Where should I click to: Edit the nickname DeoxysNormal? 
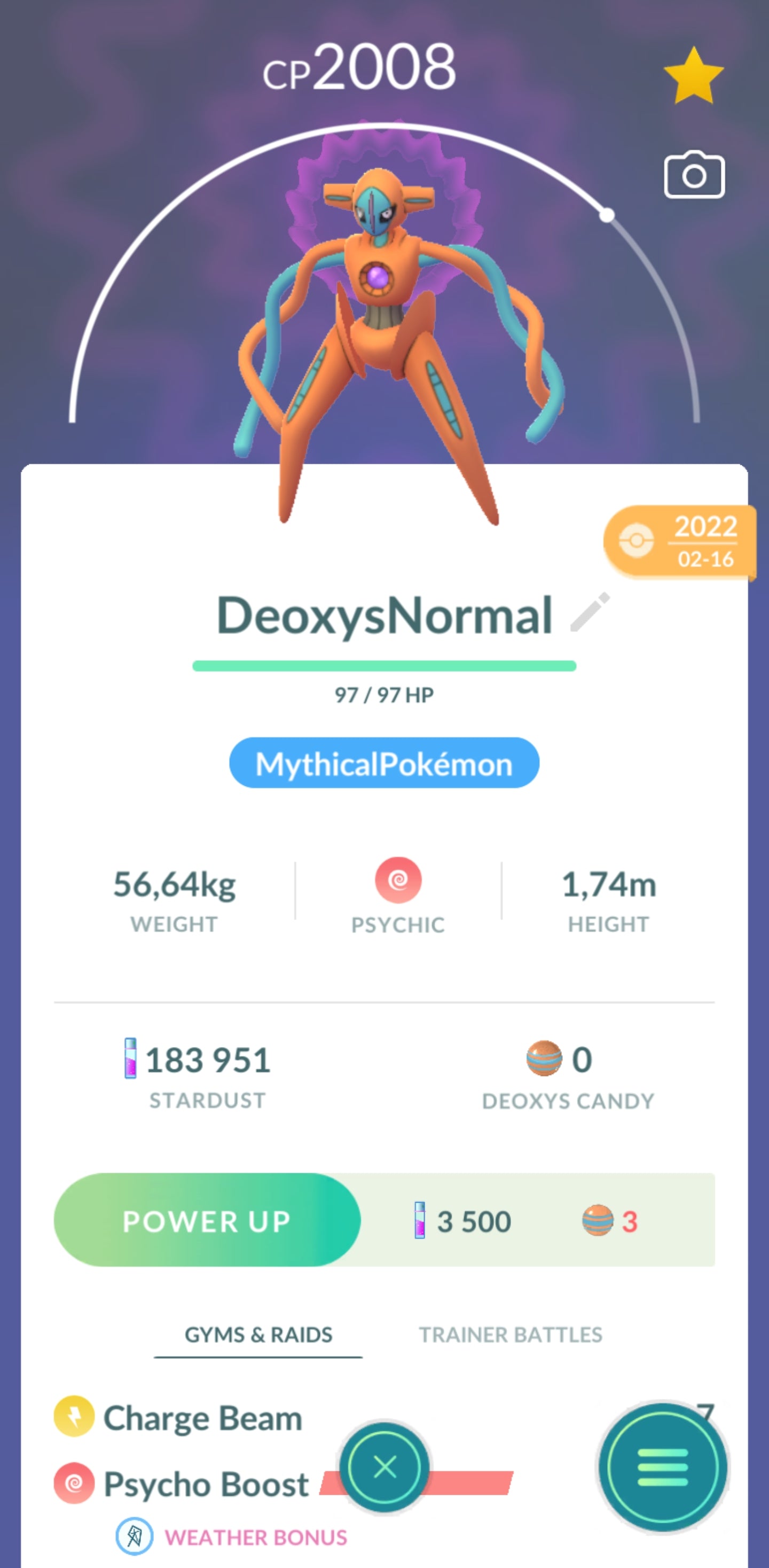(590, 612)
